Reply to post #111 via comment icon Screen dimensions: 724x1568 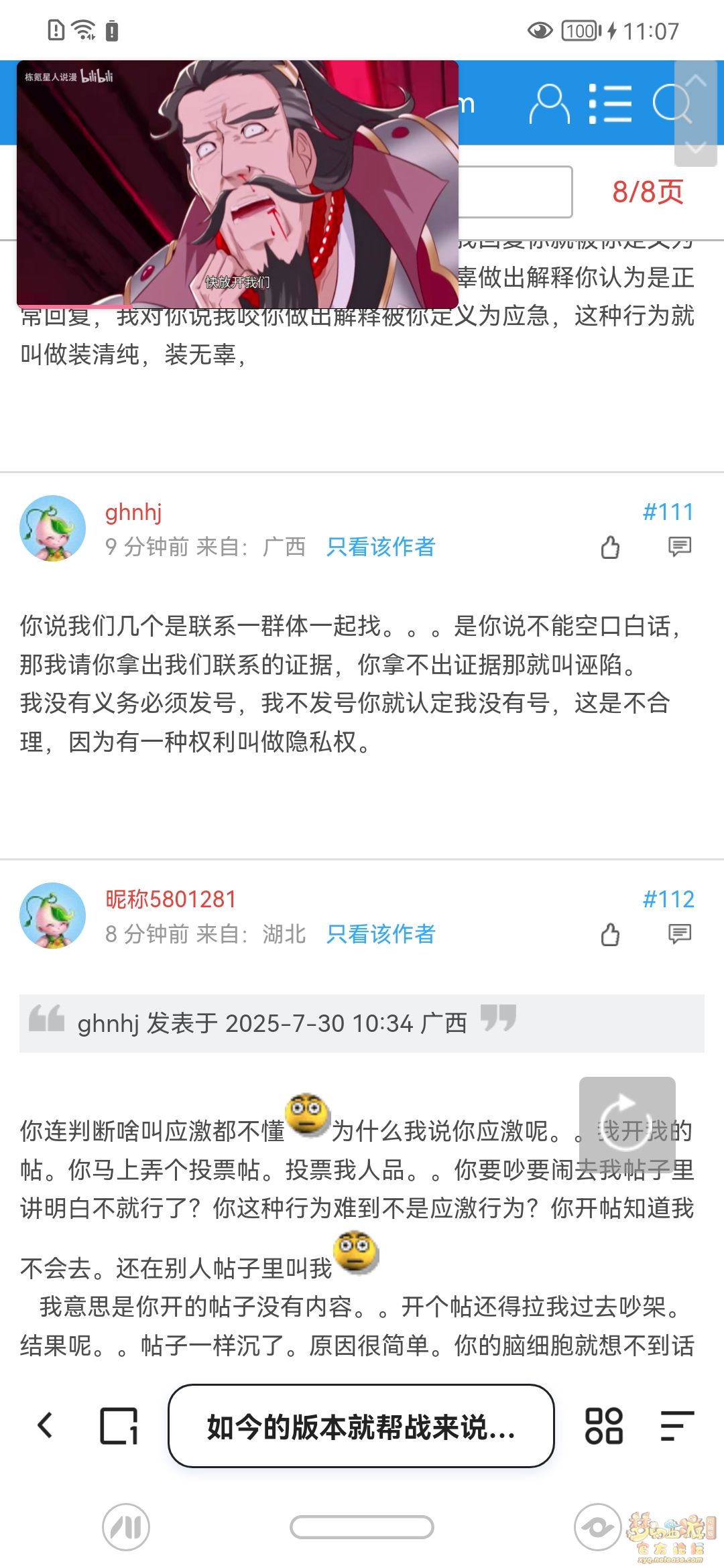tap(679, 547)
